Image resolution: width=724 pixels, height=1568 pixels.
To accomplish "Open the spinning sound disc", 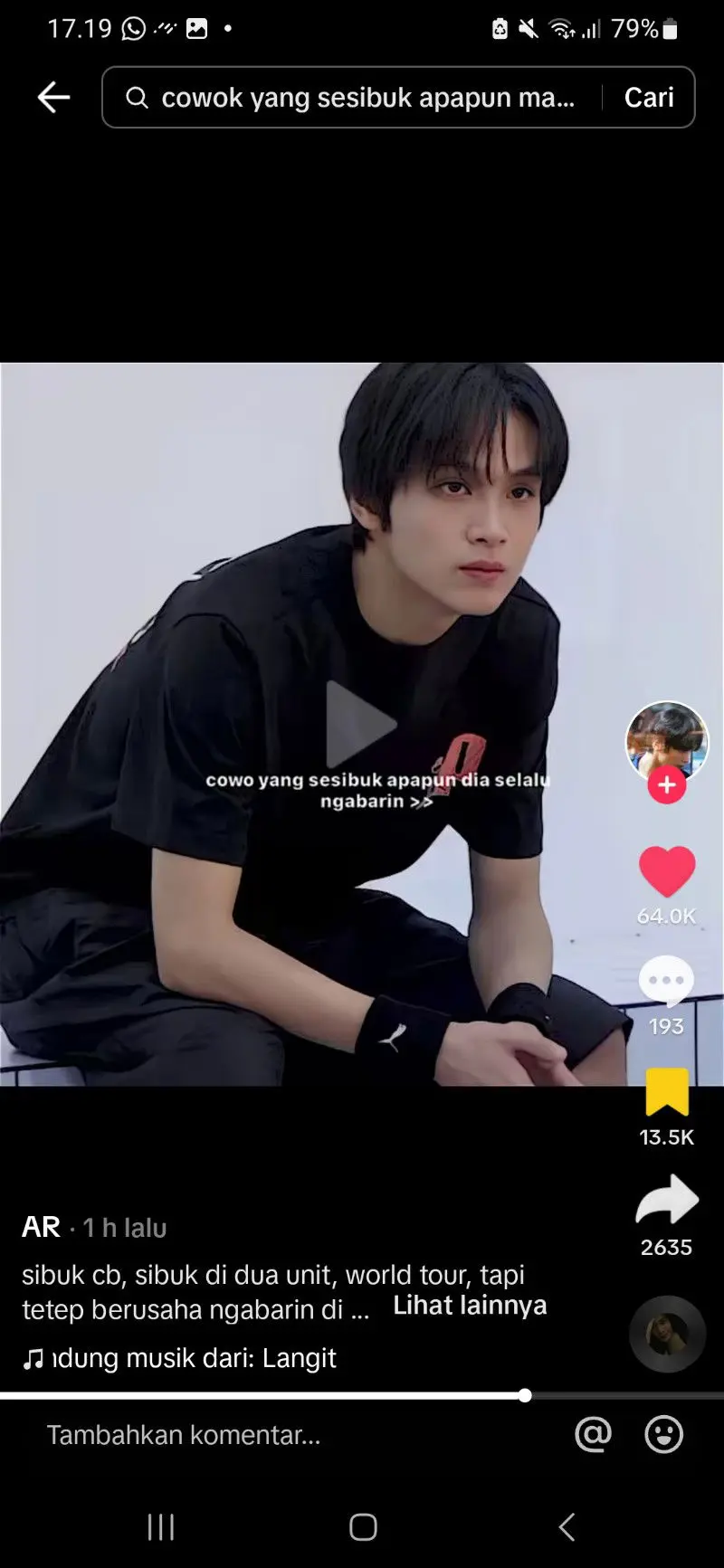I will coord(667,1334).
